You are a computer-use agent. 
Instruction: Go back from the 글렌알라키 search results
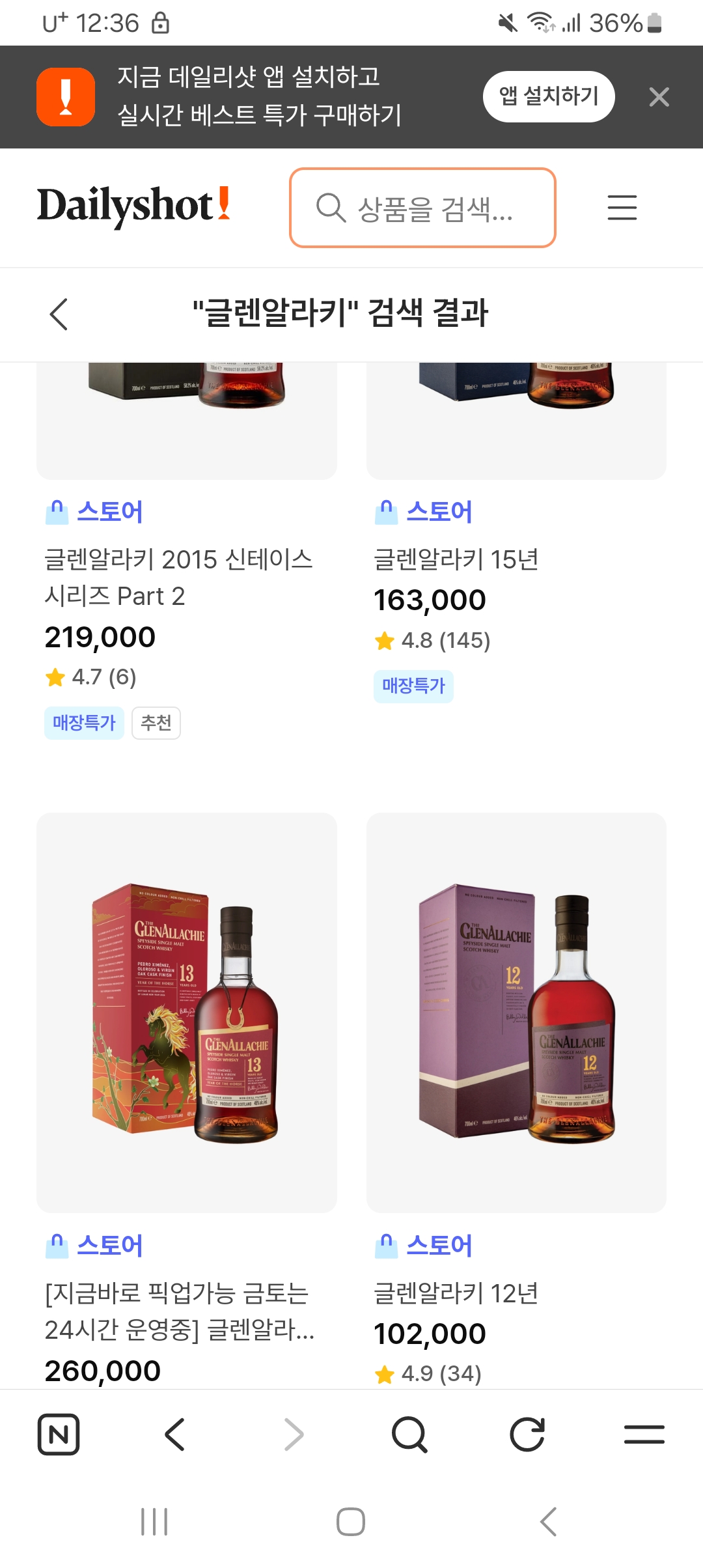[x=59, y=315]
